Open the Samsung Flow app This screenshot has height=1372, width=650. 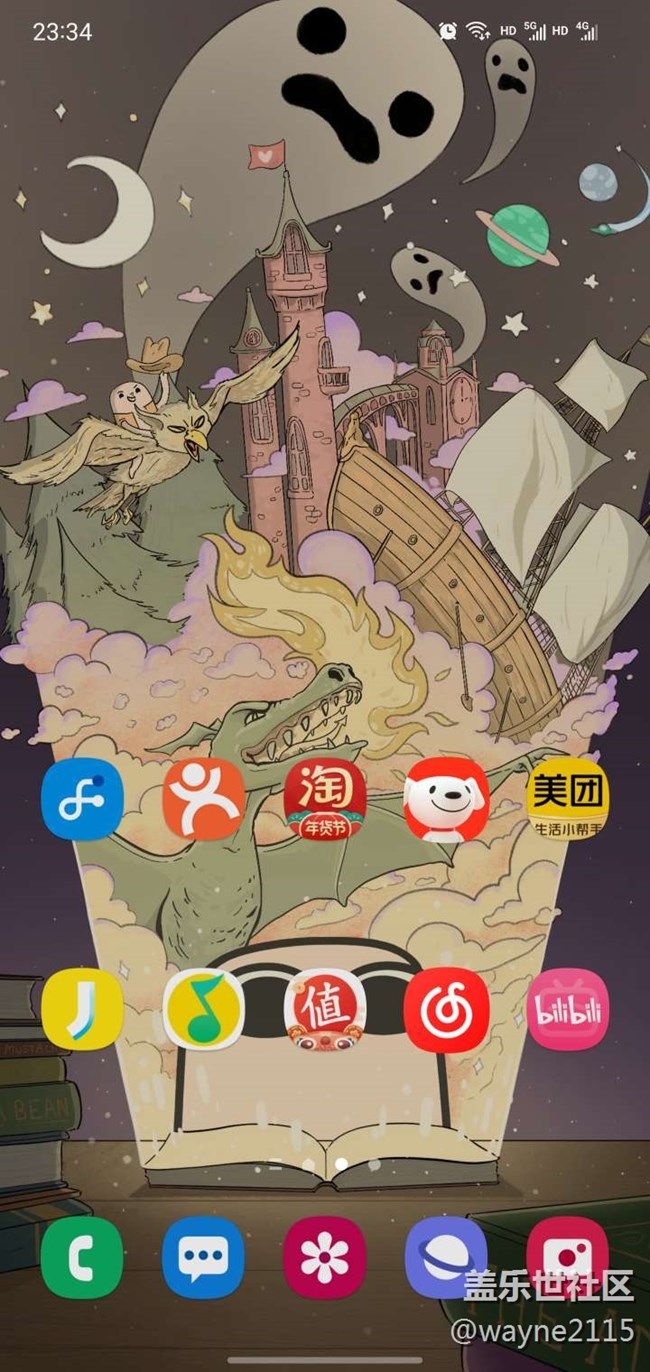pos(82,800)
